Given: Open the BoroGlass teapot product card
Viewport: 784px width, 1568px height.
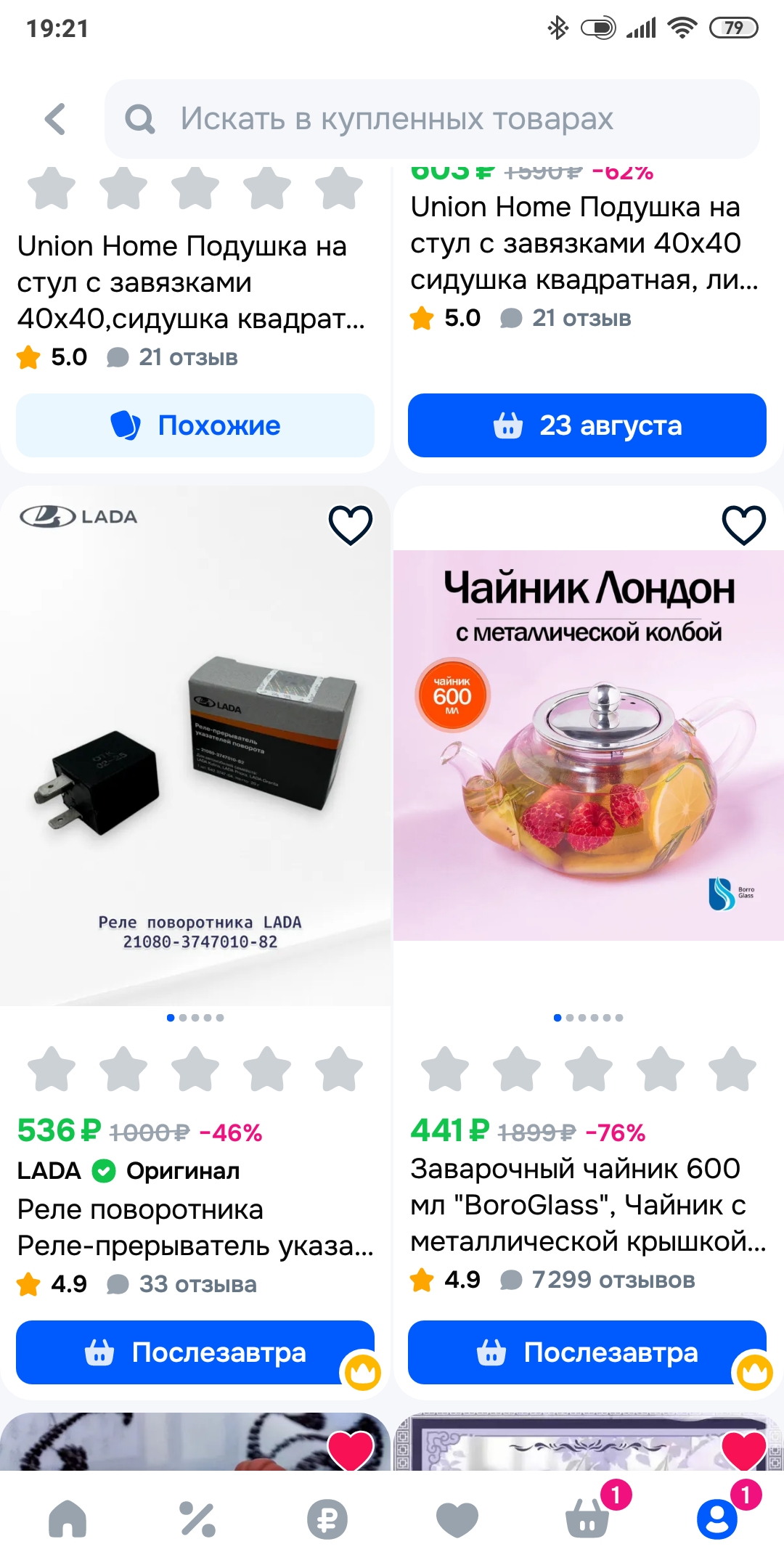Looking at the screenshot, I should click(x=588, y=748).
